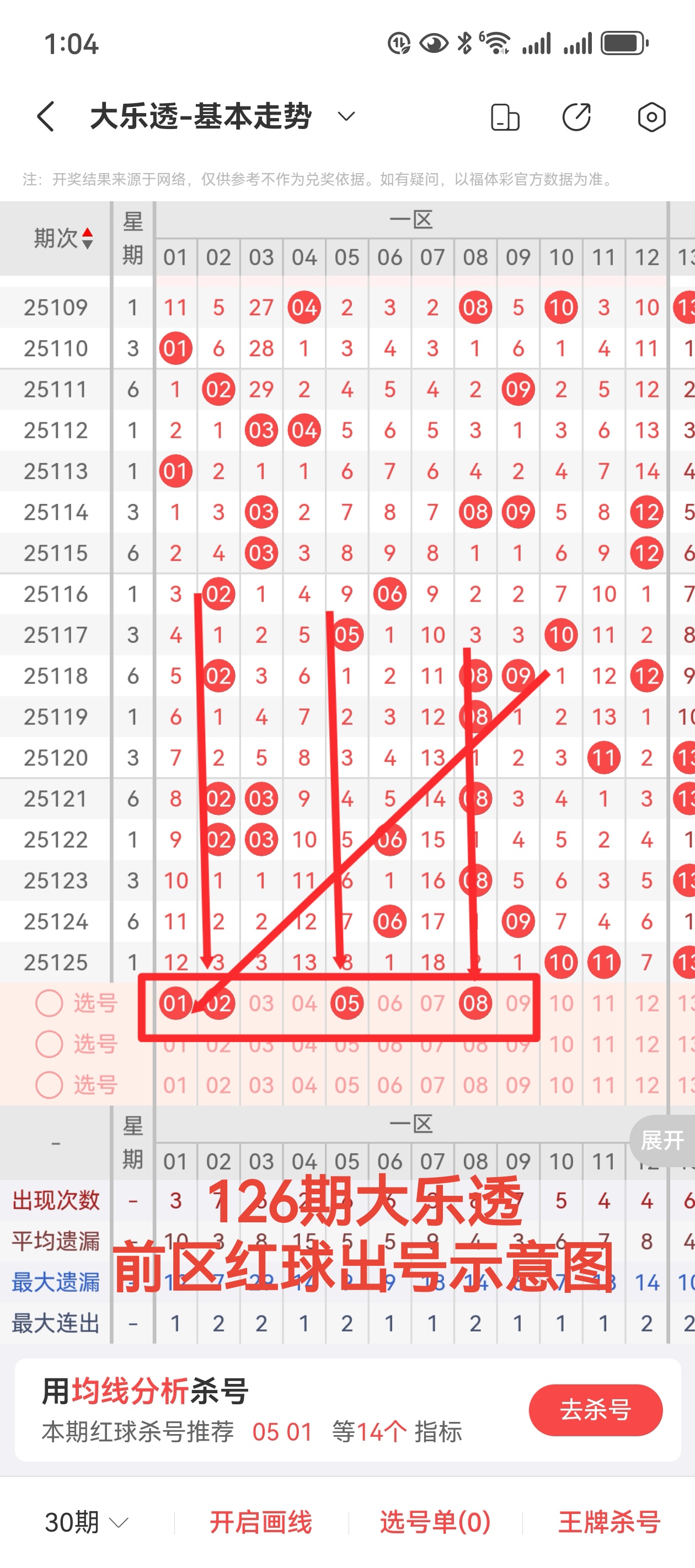
Task: Open the 大乐透-基本走势 chart type dropdown
Action: (x=346, y=116)
